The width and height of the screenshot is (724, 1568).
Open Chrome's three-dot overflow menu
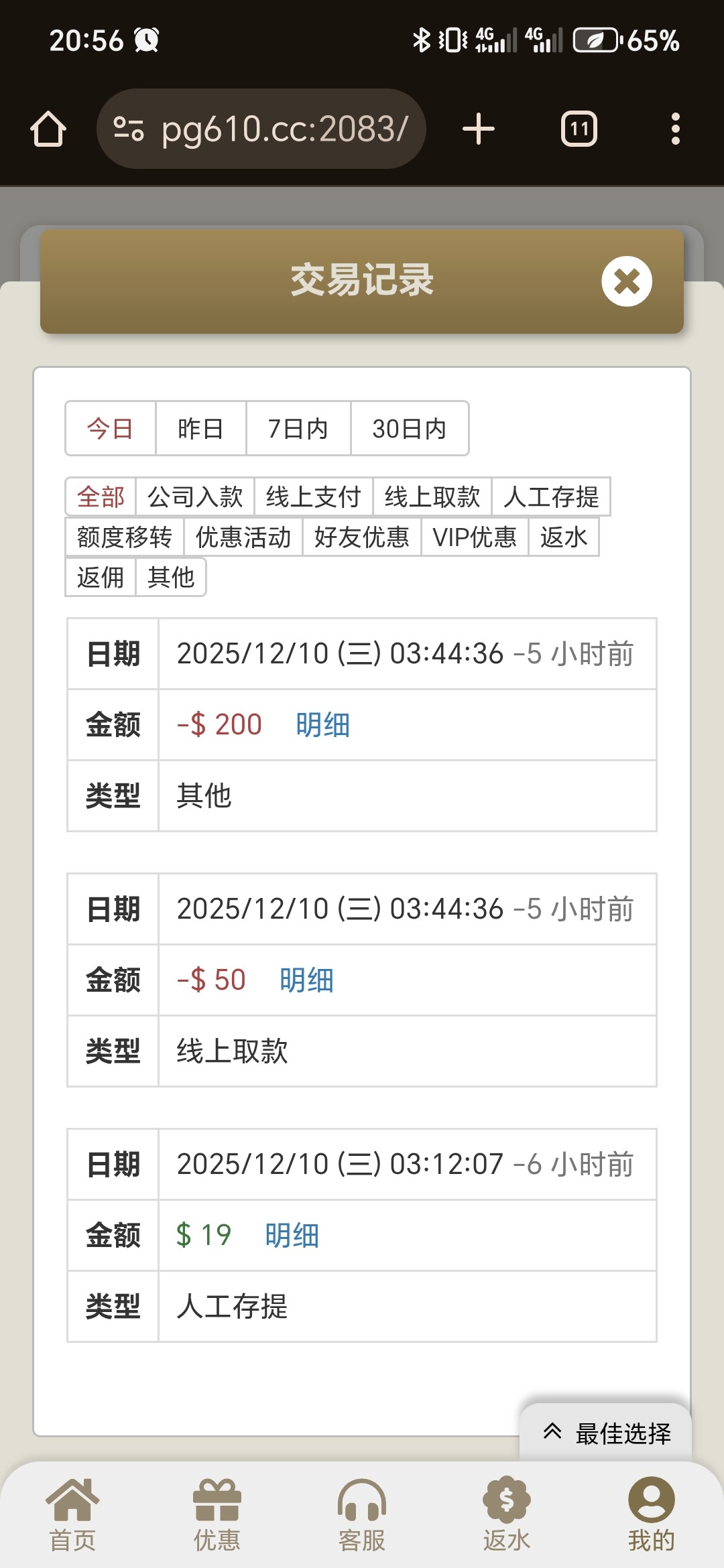coord(677,127)
